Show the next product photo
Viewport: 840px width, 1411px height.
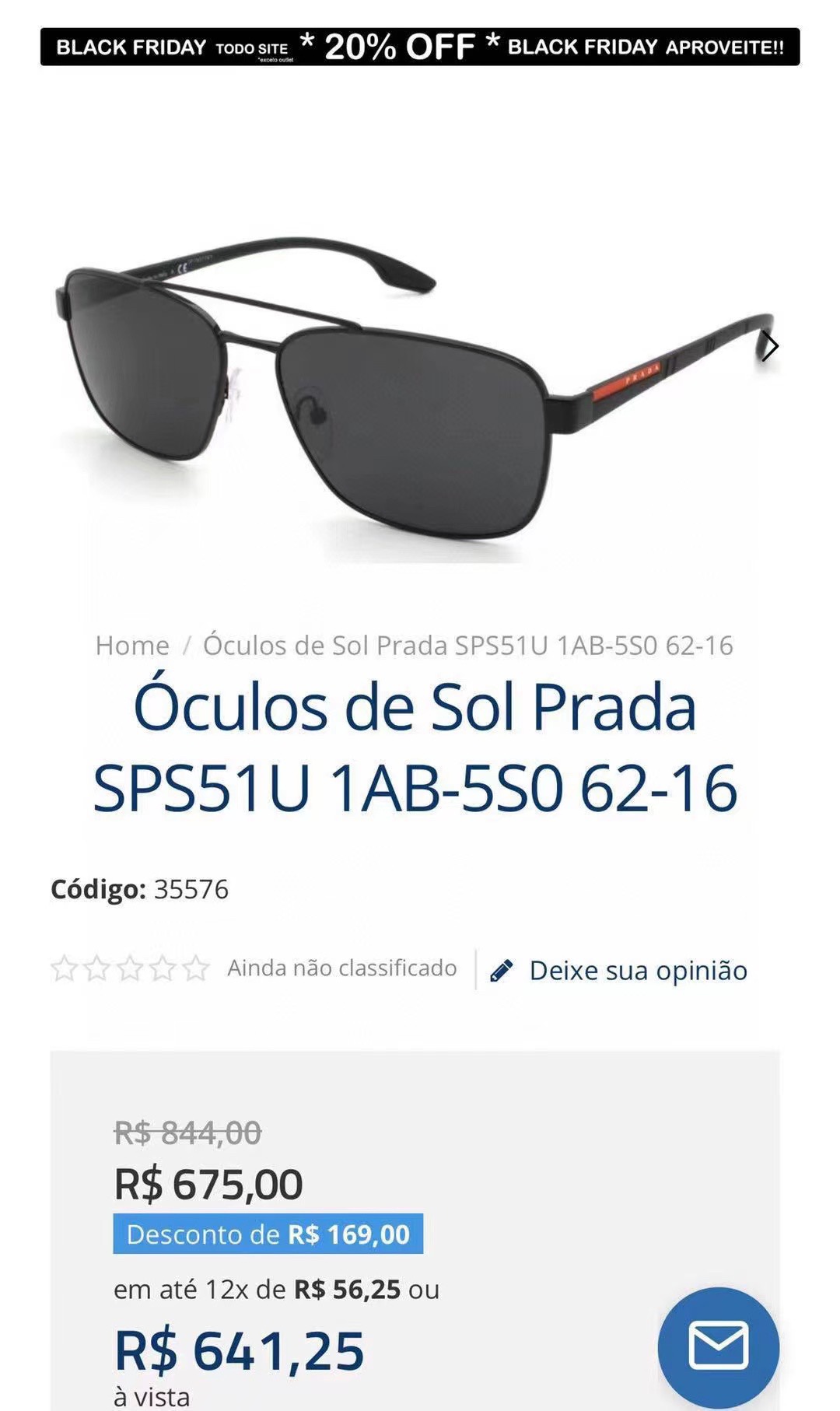pos(768,346)
